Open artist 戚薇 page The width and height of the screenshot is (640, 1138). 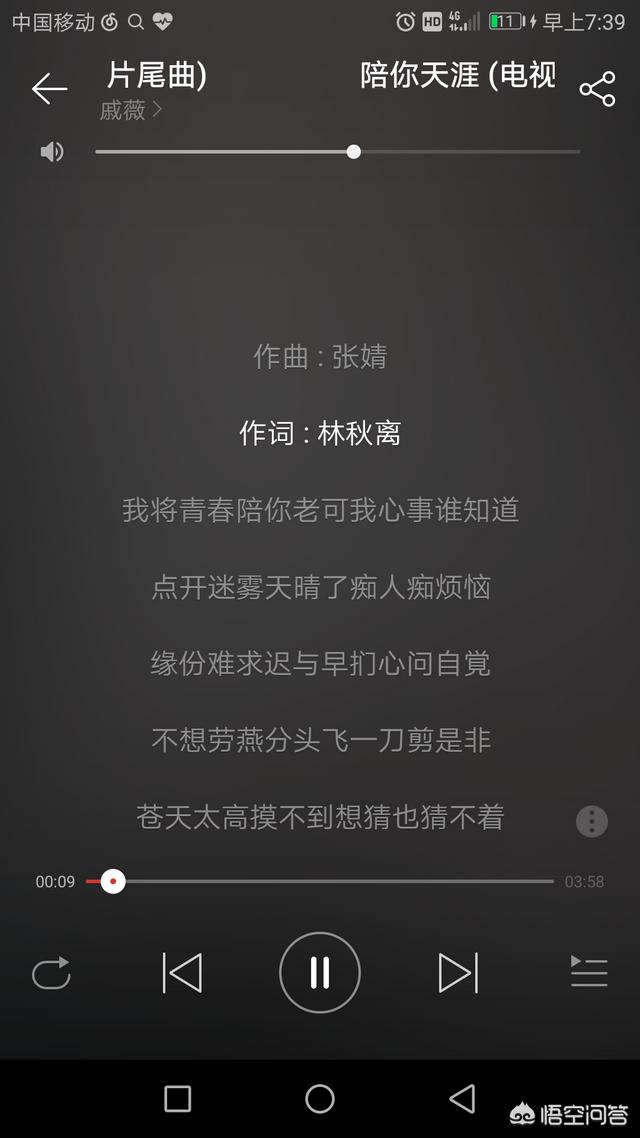click(x=131, y=110)
